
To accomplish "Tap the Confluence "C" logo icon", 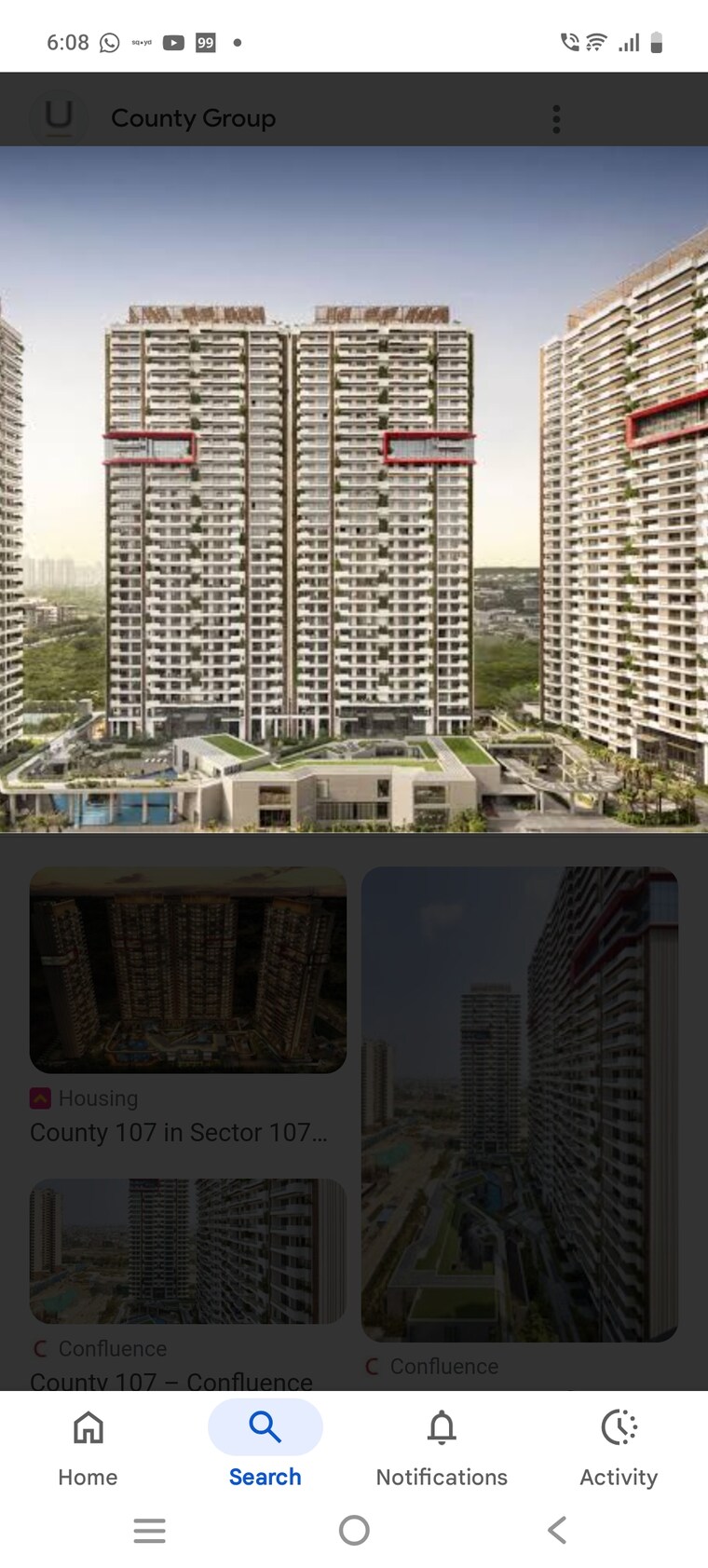I will [41, 1349].
